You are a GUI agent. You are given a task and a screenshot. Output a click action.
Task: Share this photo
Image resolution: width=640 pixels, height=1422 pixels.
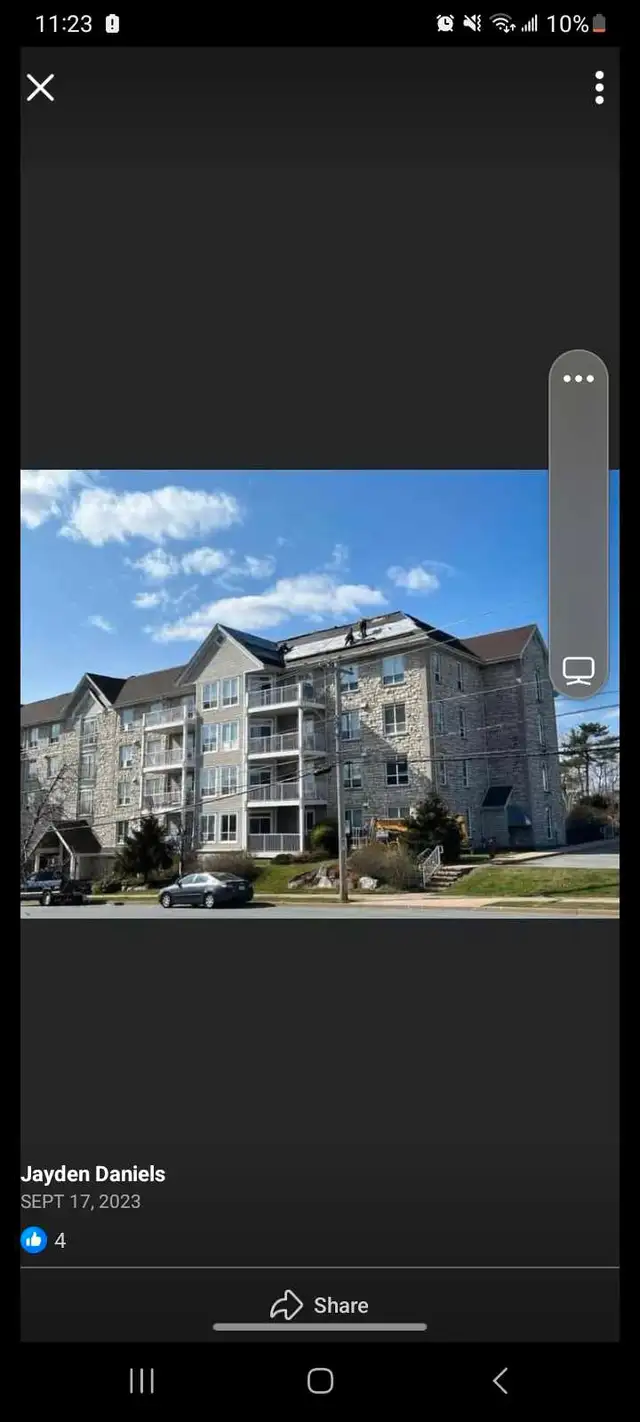(320, 1305)
